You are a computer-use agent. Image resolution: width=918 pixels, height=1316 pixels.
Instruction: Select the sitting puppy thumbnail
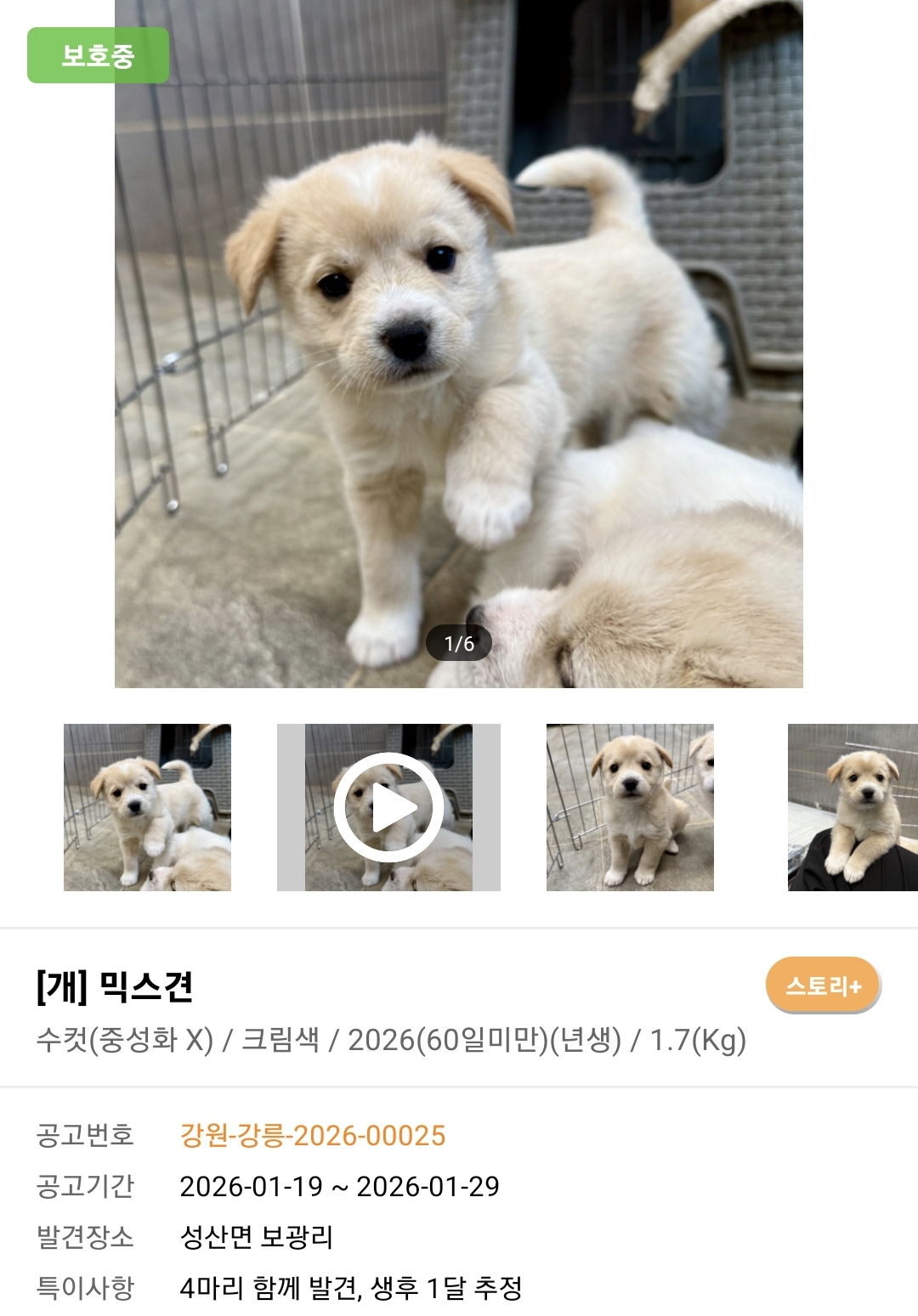pyautogui.click(x=630, y=807)
